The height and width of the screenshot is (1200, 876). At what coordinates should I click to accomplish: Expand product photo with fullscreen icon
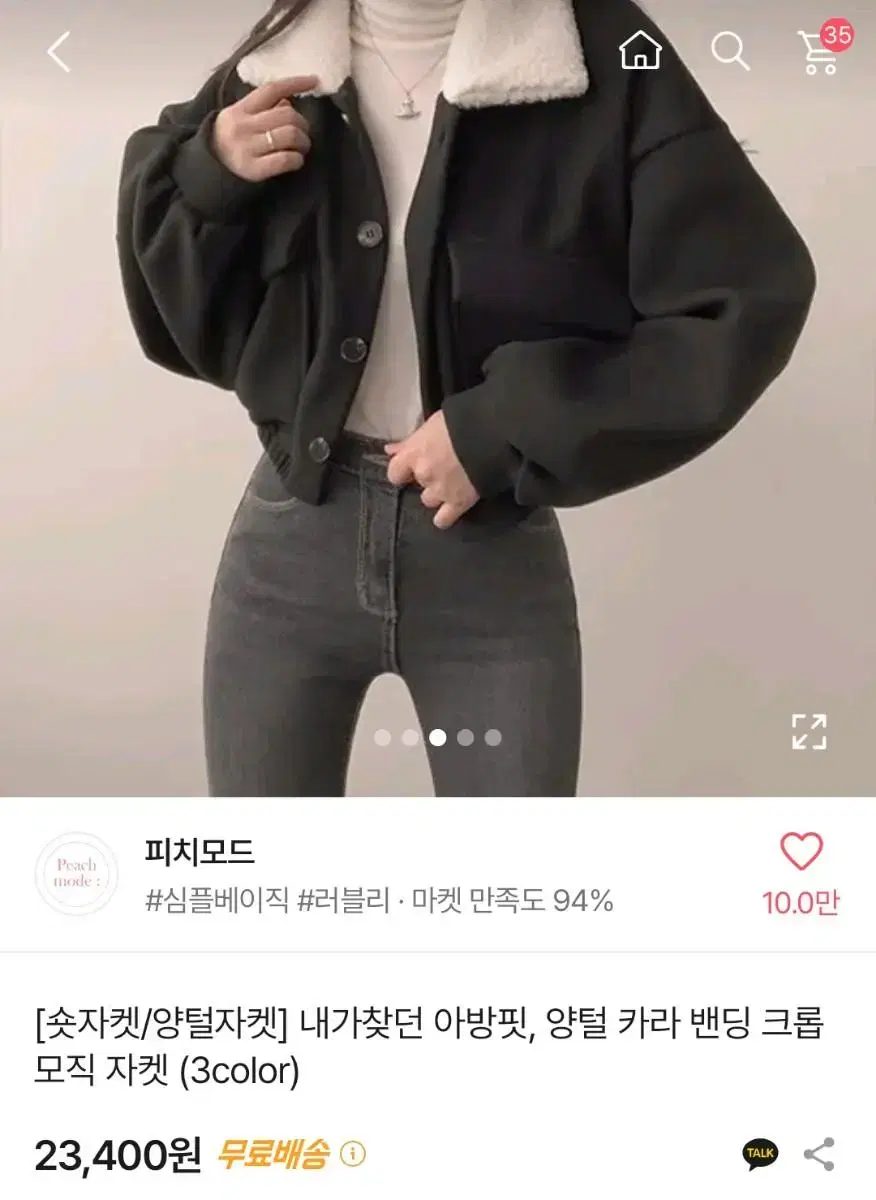(812, 733)
